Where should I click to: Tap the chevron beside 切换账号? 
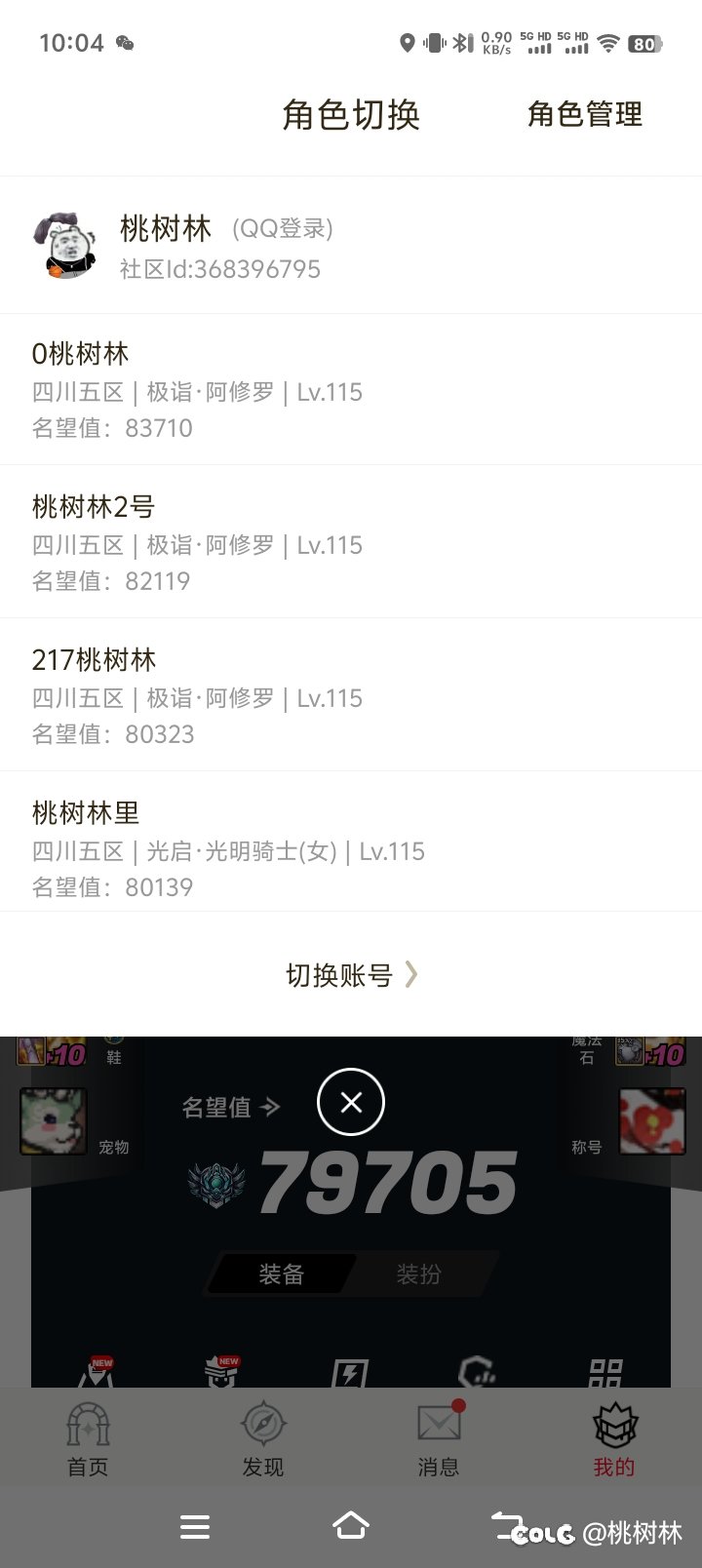click(412, 975)
